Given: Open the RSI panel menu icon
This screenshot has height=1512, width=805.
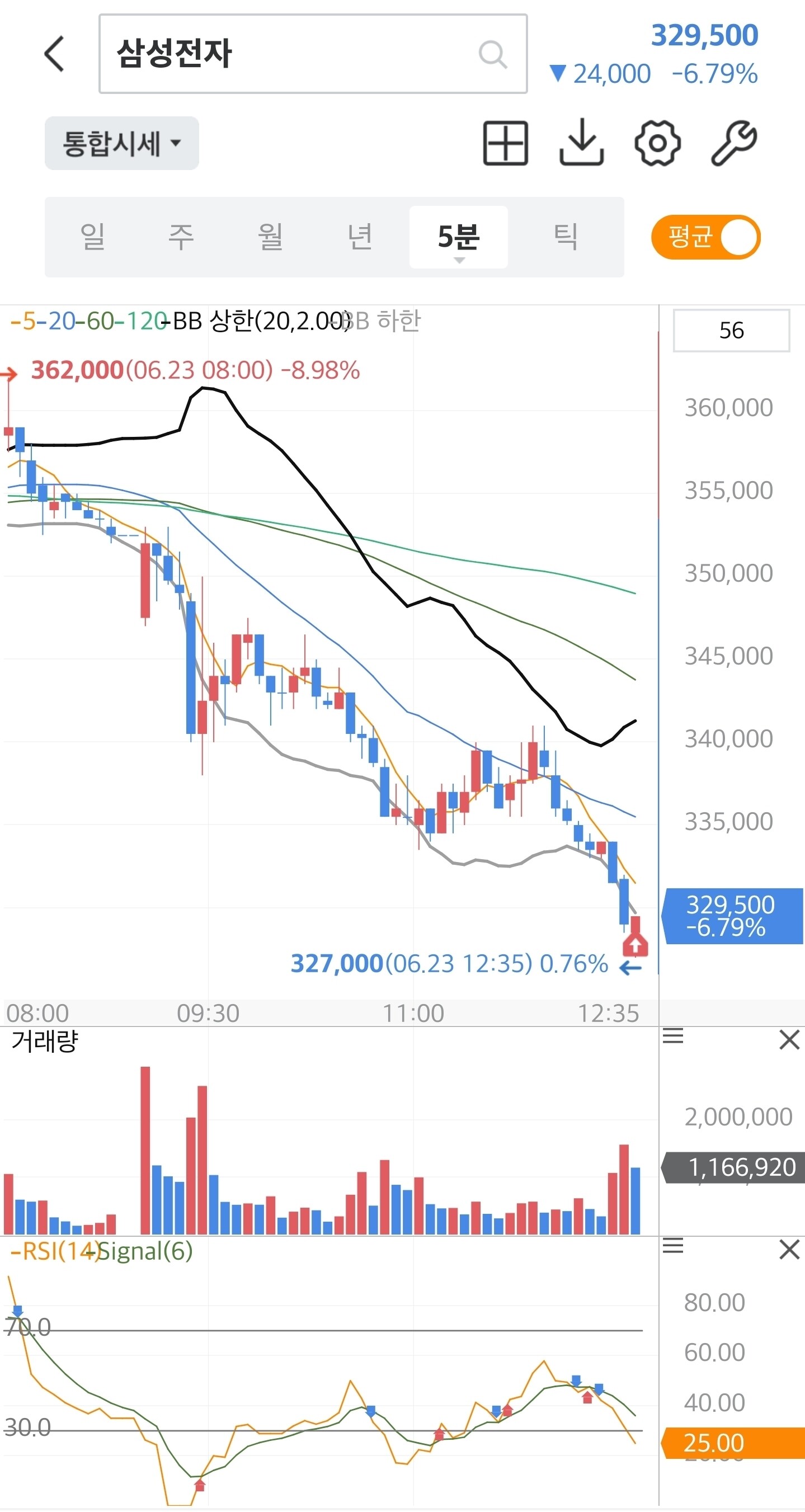Looking at the screenshot, I should tap(673, 1246).
